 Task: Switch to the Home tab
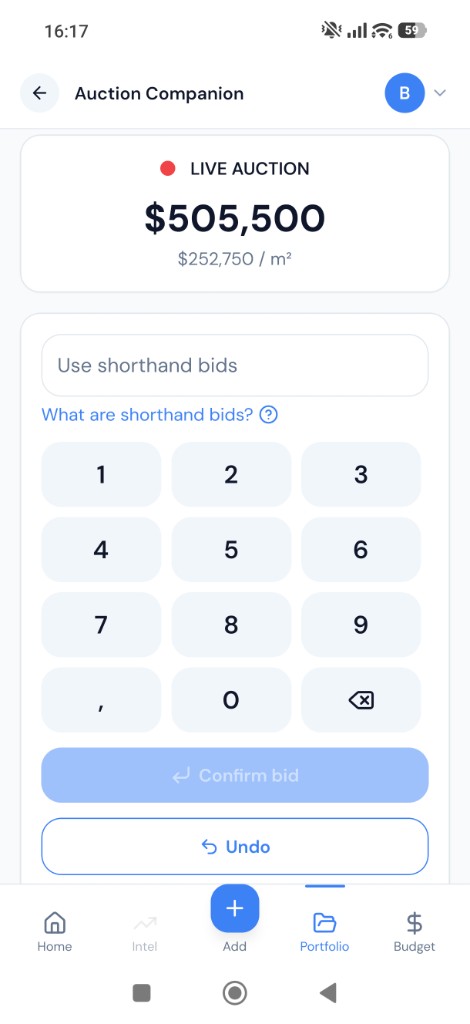tap(54, 932)
